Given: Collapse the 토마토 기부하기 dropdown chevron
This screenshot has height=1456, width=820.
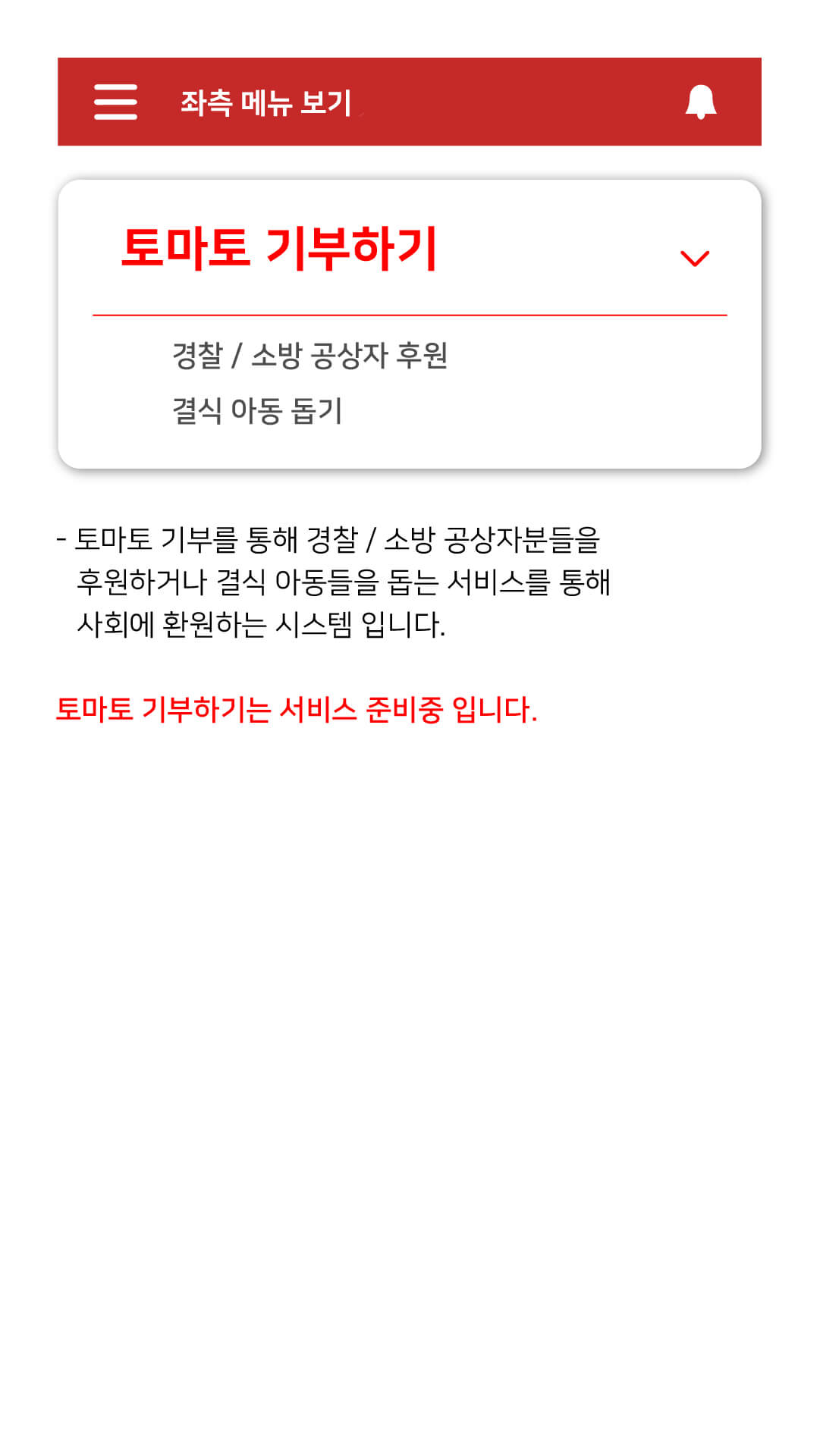Looking at the screenshot, I should [695, 259].
